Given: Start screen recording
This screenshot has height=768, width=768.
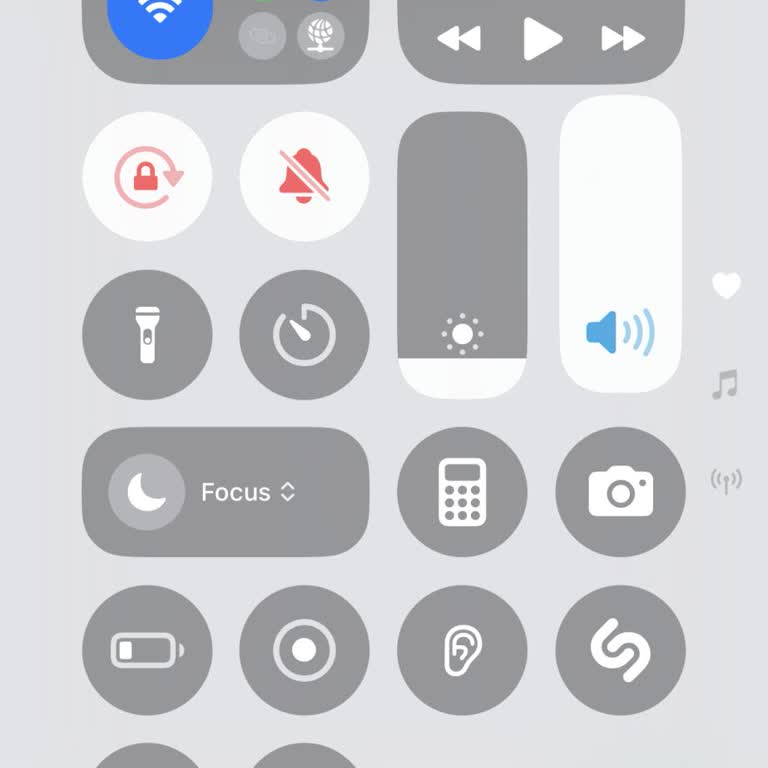Looking at the screenshot, I should click(x=304, y=650).
